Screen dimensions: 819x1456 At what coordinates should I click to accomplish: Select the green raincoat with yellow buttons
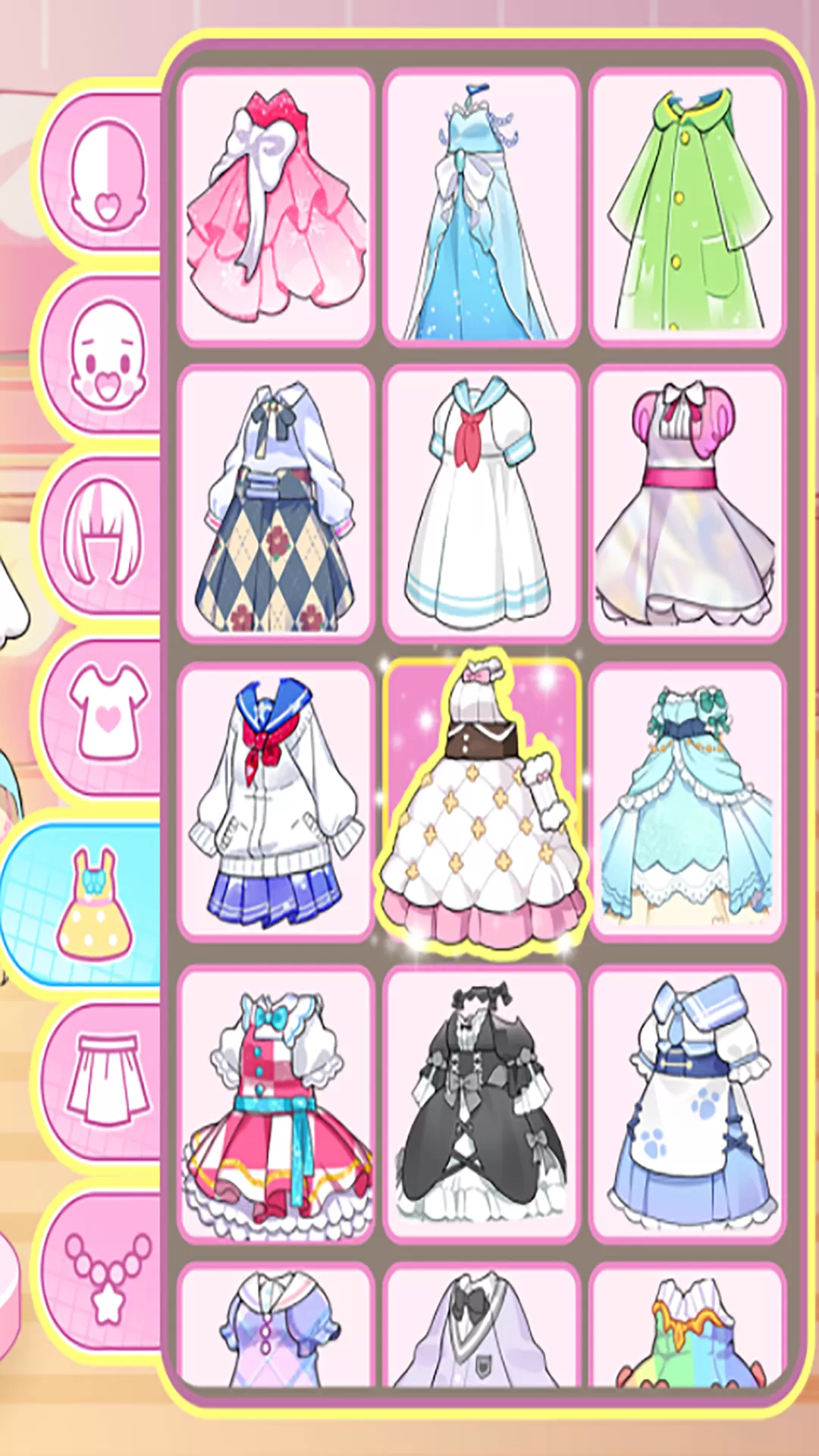(x=687, y=206)
